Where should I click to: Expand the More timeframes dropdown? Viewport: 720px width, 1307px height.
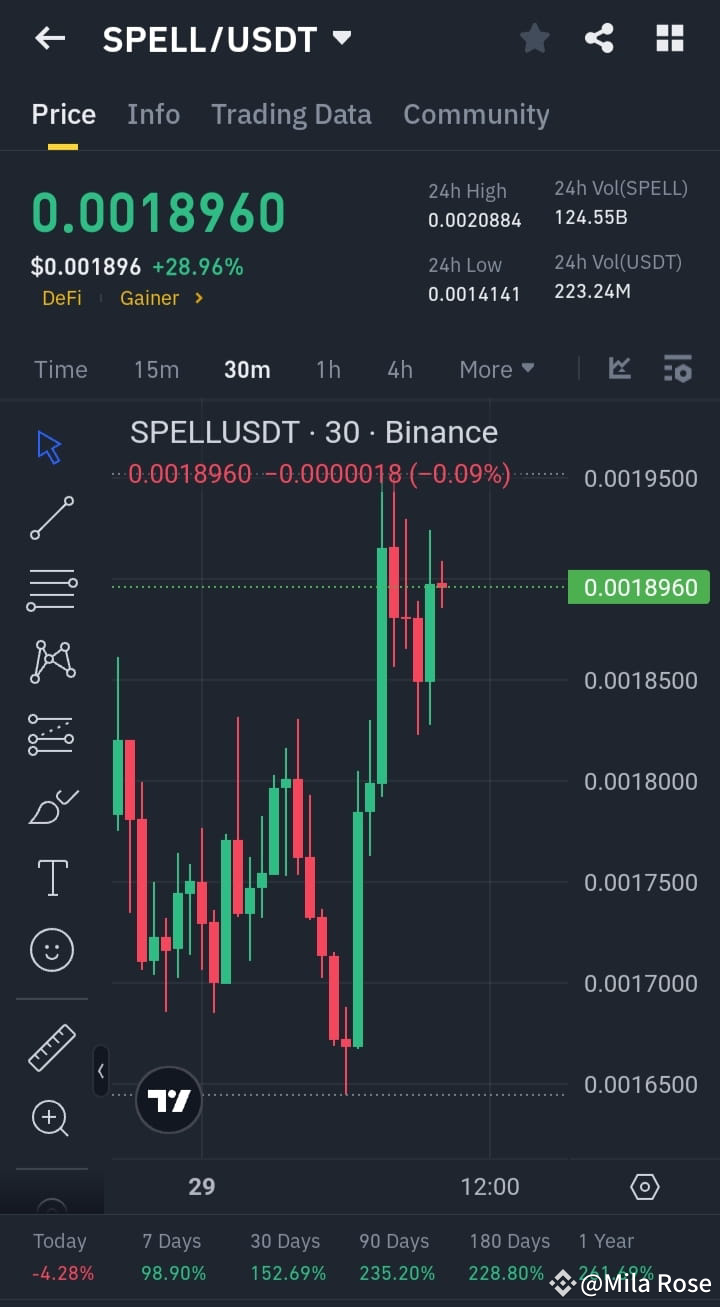[496, 369]
